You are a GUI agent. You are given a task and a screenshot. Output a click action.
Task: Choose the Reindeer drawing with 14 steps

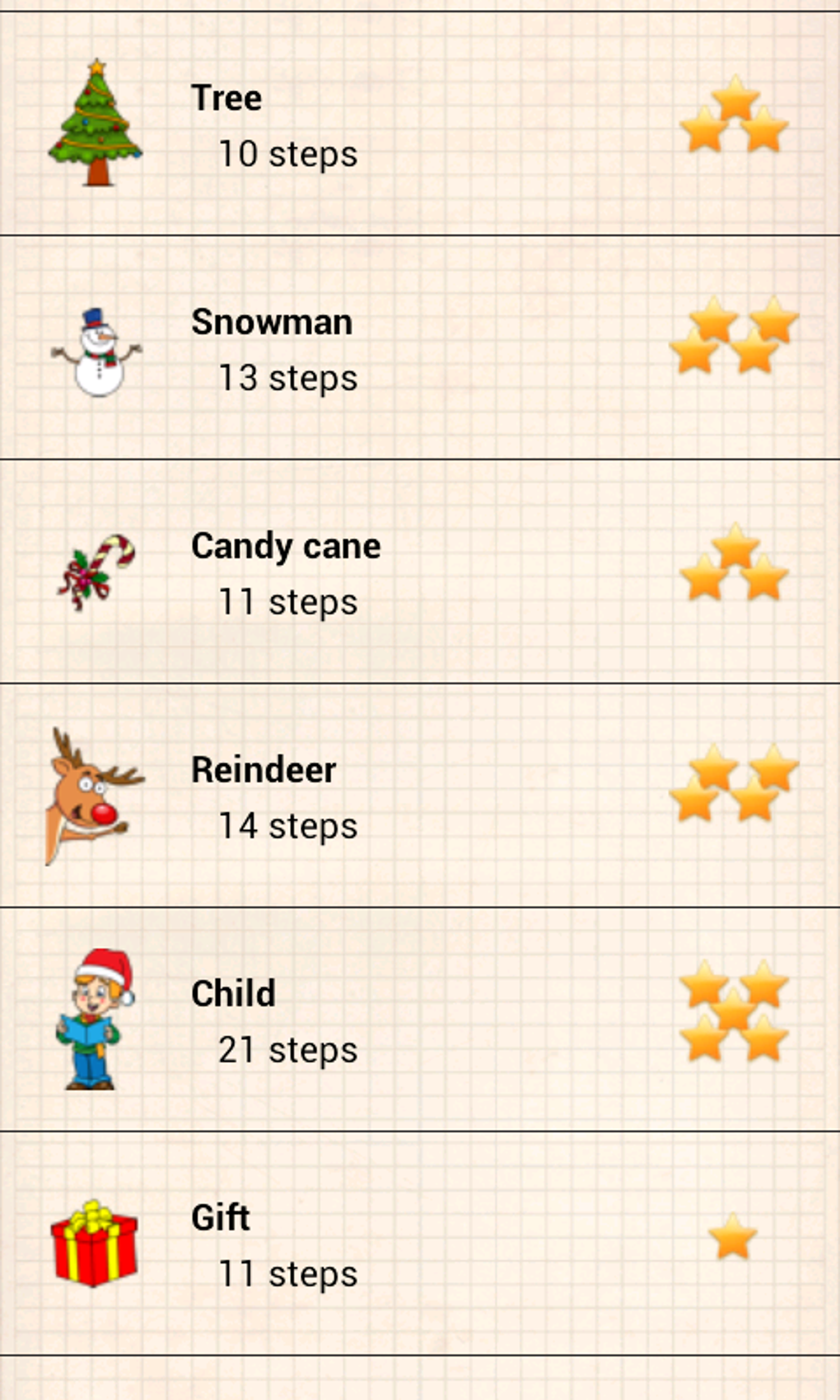coord(420,796)
